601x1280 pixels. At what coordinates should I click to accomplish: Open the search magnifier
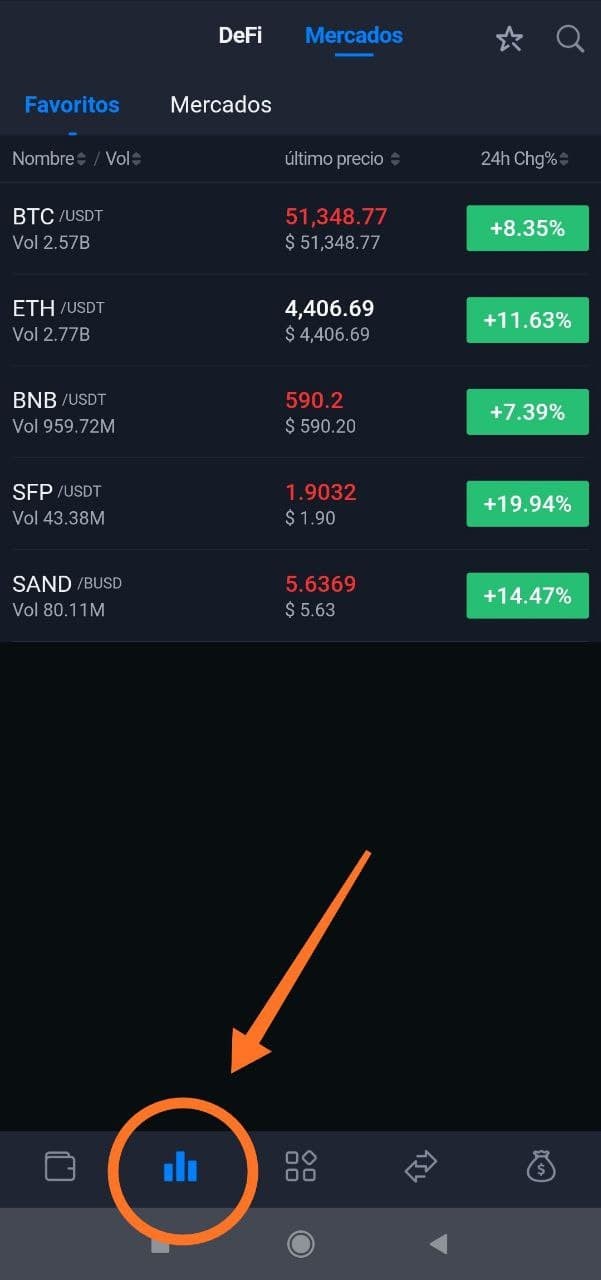(570, 39)
